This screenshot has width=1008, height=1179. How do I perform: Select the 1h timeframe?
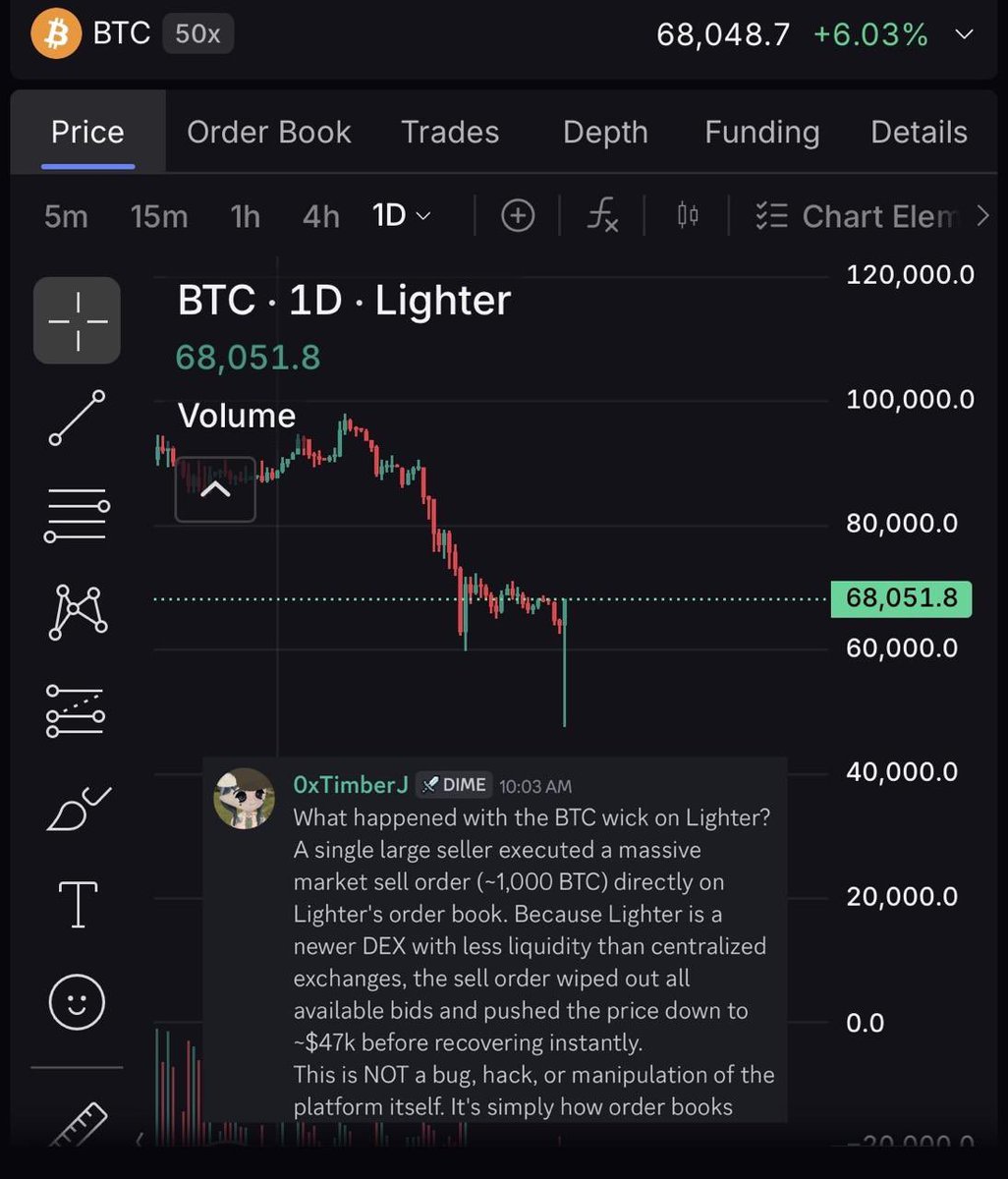(x=246, y=216)
